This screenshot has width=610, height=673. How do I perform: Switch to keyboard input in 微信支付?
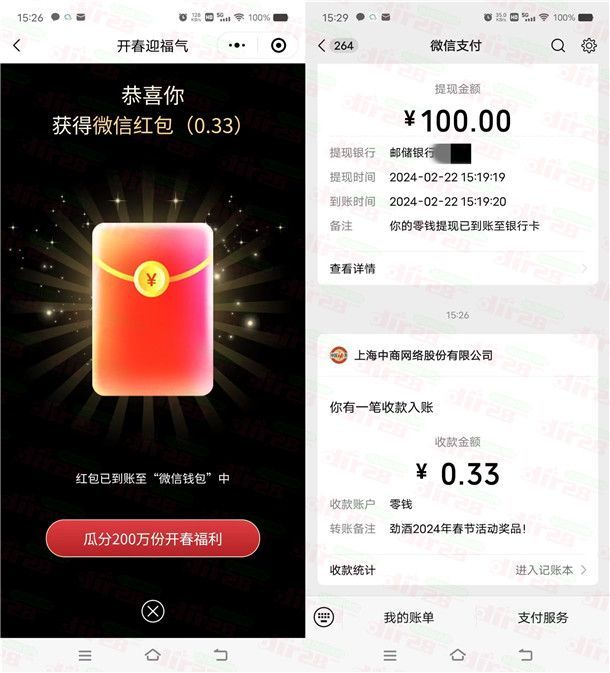click(322, 617)
